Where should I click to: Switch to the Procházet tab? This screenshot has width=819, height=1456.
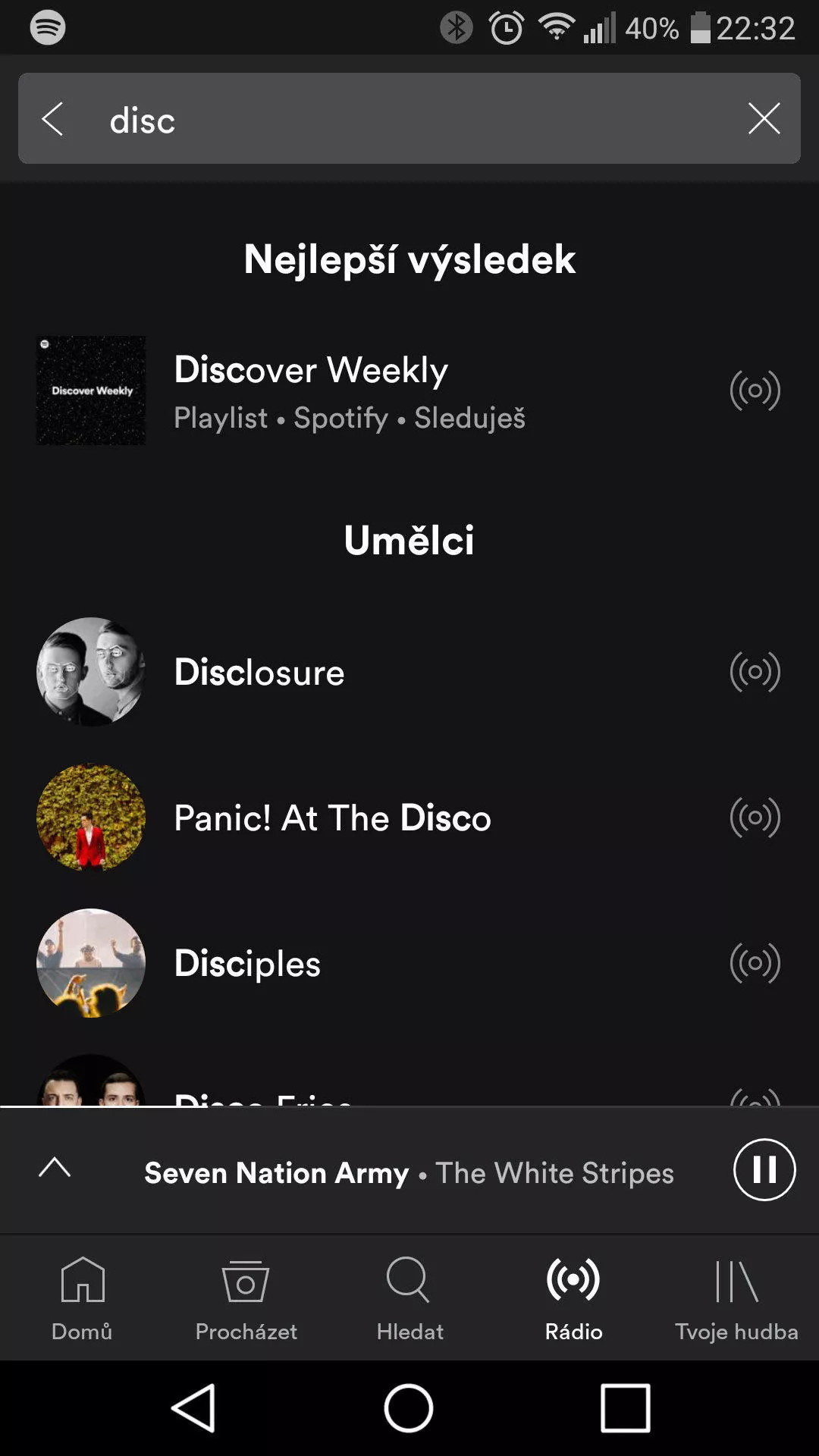click(246, 1298)
